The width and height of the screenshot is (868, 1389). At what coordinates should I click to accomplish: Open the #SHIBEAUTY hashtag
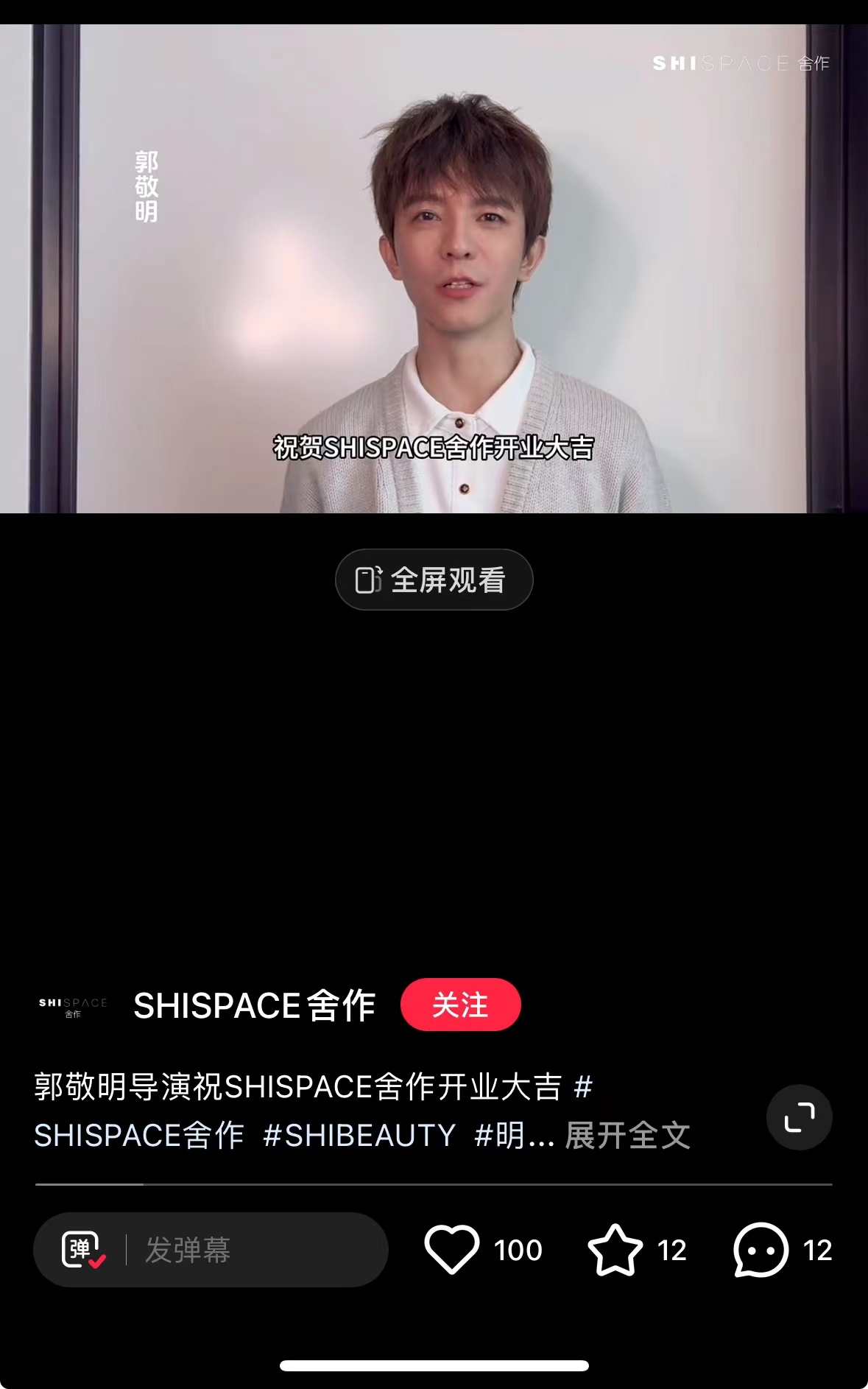point(359,1136)
